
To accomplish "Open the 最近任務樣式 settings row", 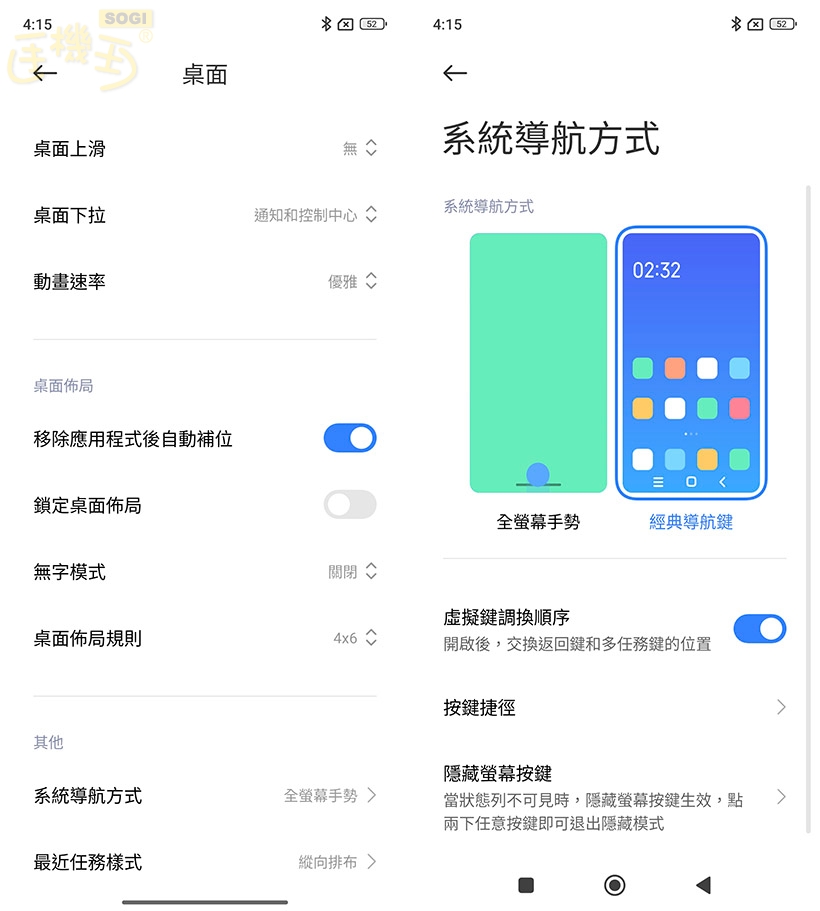I will 205,862.
